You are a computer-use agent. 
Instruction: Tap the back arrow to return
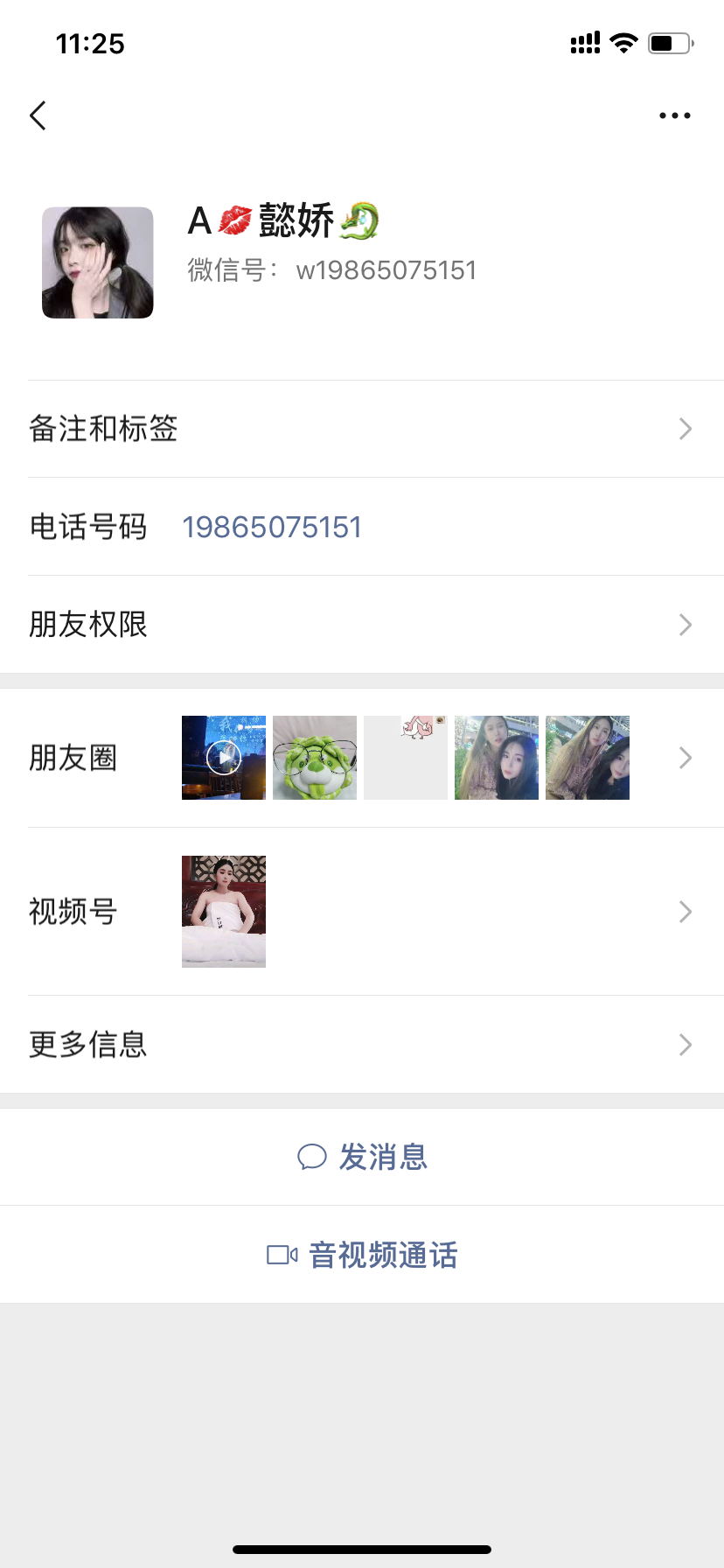pos(38,115)
